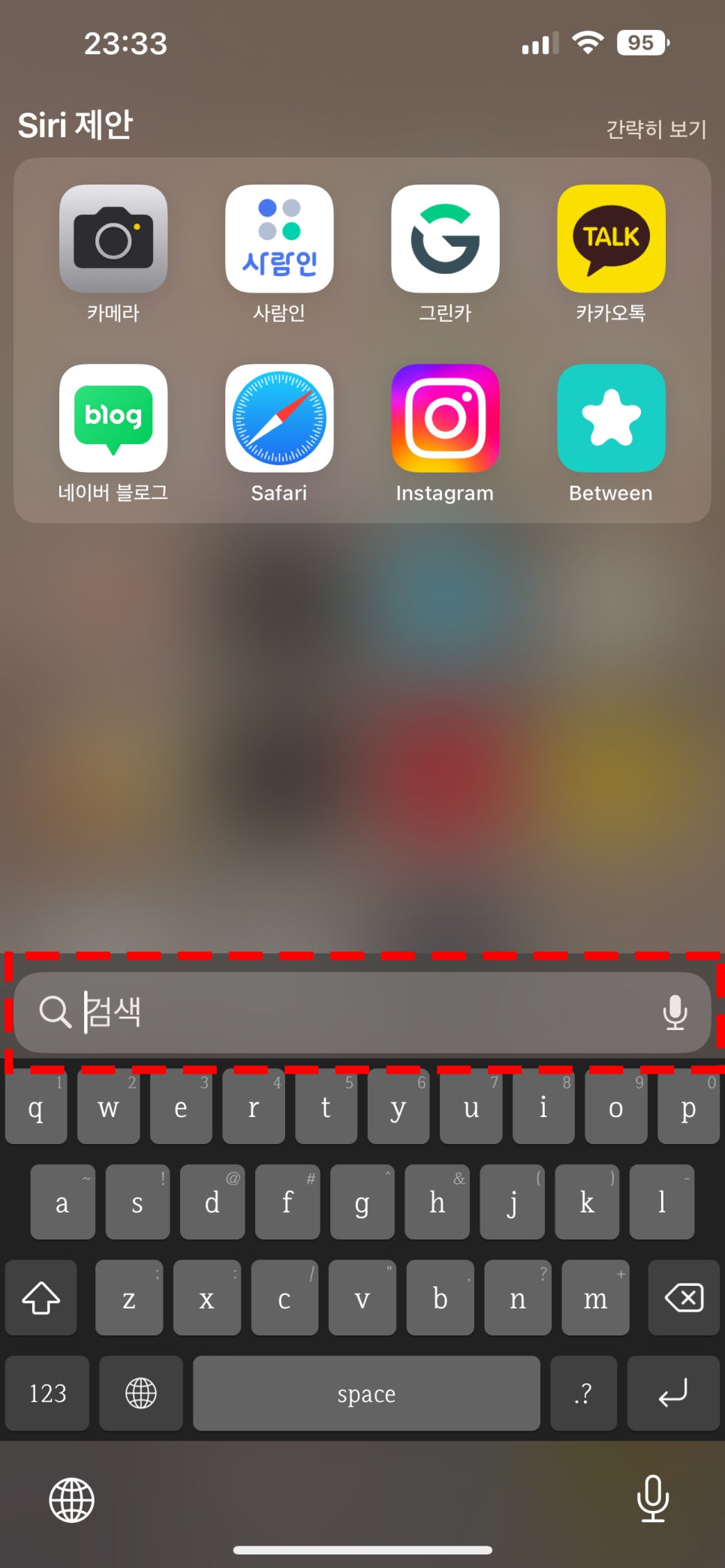The image size is (725, 1568).
Task: Tap the shift key on the keyboard
Action: click(41, 1297)
